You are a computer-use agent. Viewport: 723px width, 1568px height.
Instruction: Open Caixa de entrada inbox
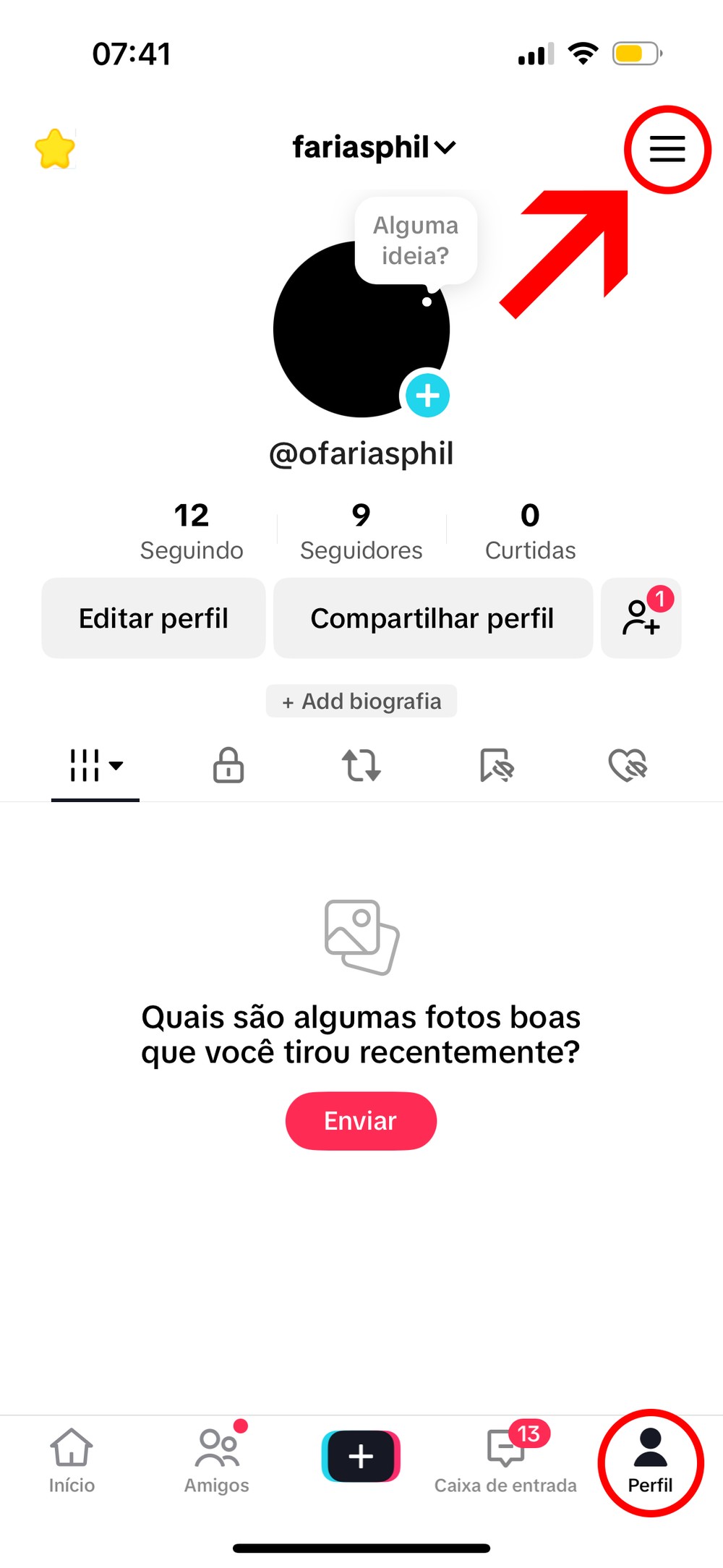point(505,1460)
